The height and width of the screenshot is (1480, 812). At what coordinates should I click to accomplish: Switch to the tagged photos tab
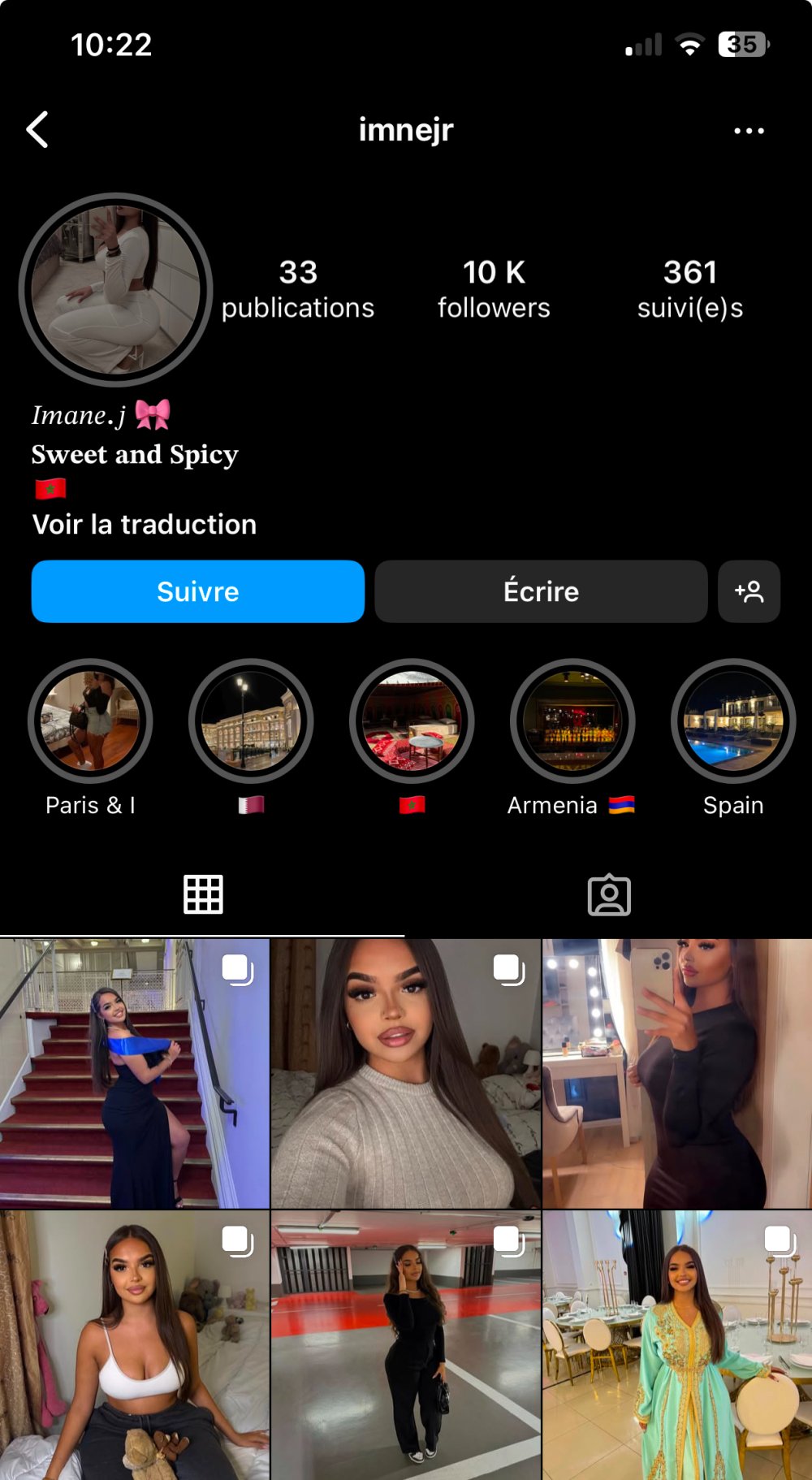(609, 895)
